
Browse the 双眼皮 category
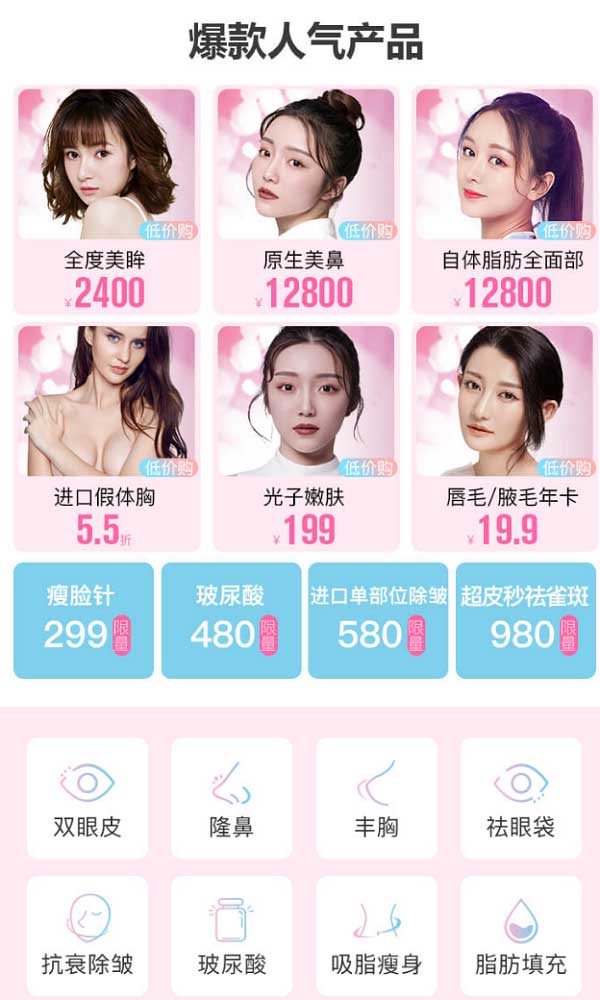87,798
